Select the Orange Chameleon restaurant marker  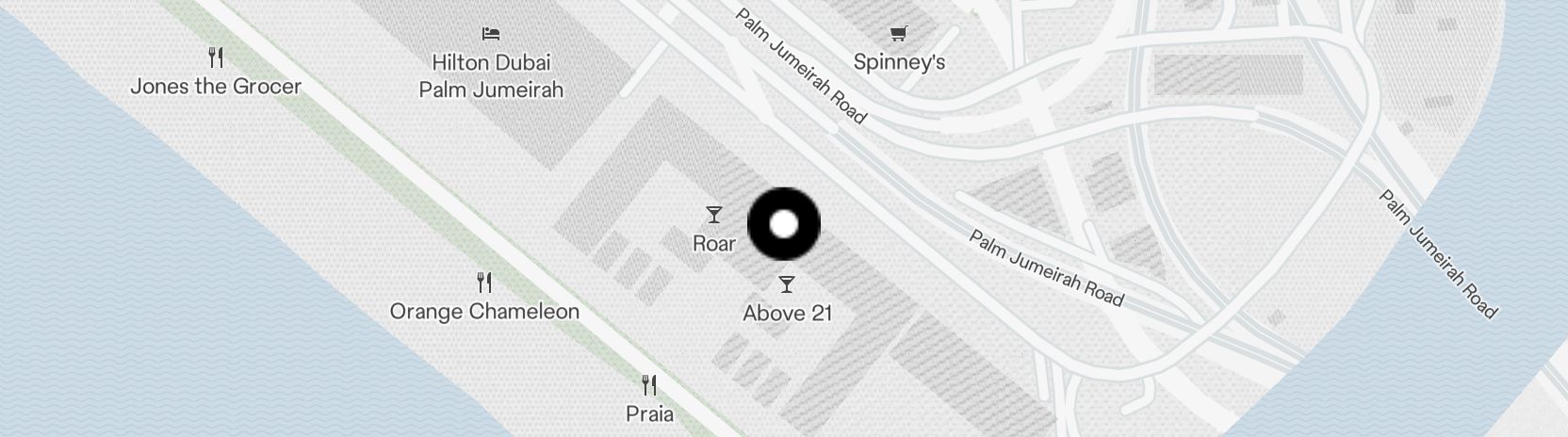pyautogui.click(x=484, y=282)
